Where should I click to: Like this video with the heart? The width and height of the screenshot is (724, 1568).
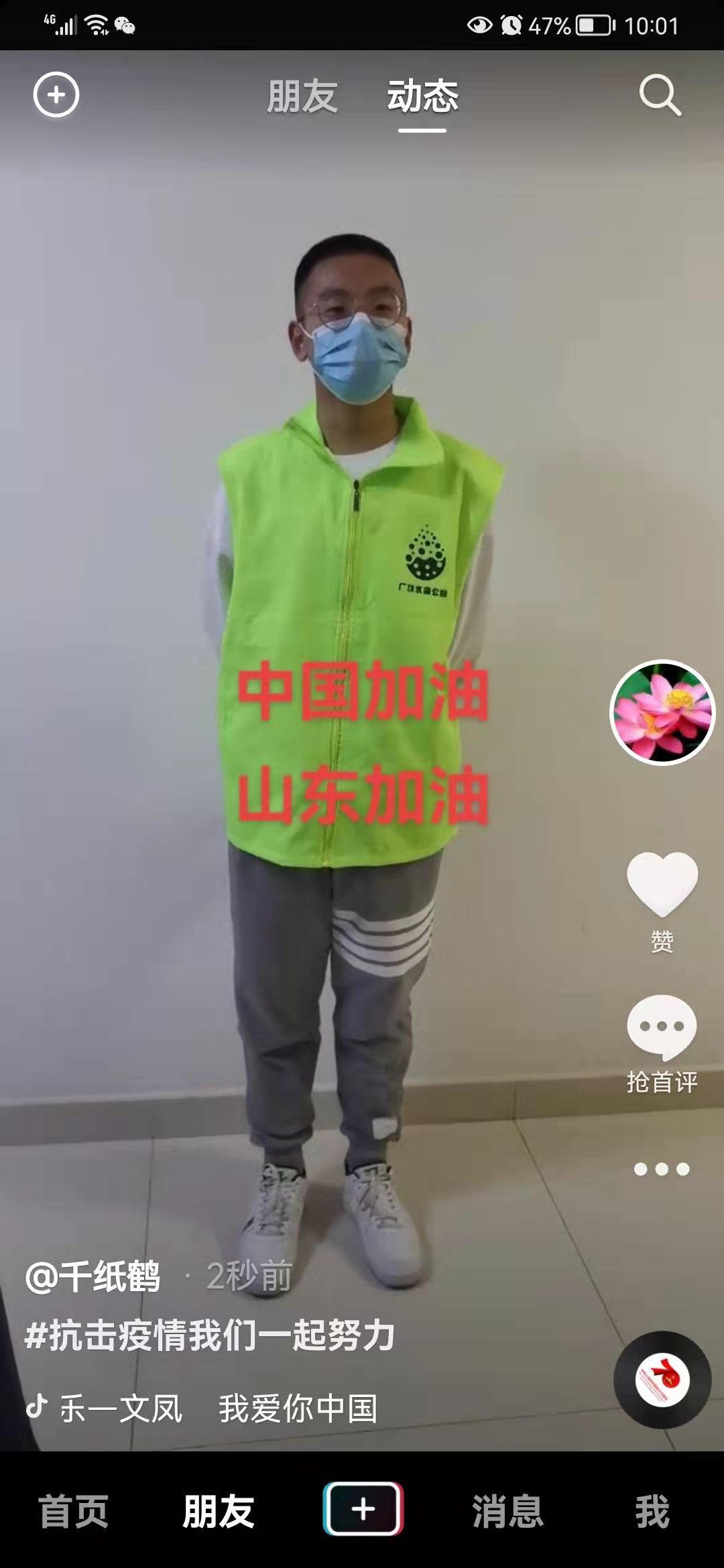coord(662,883)
